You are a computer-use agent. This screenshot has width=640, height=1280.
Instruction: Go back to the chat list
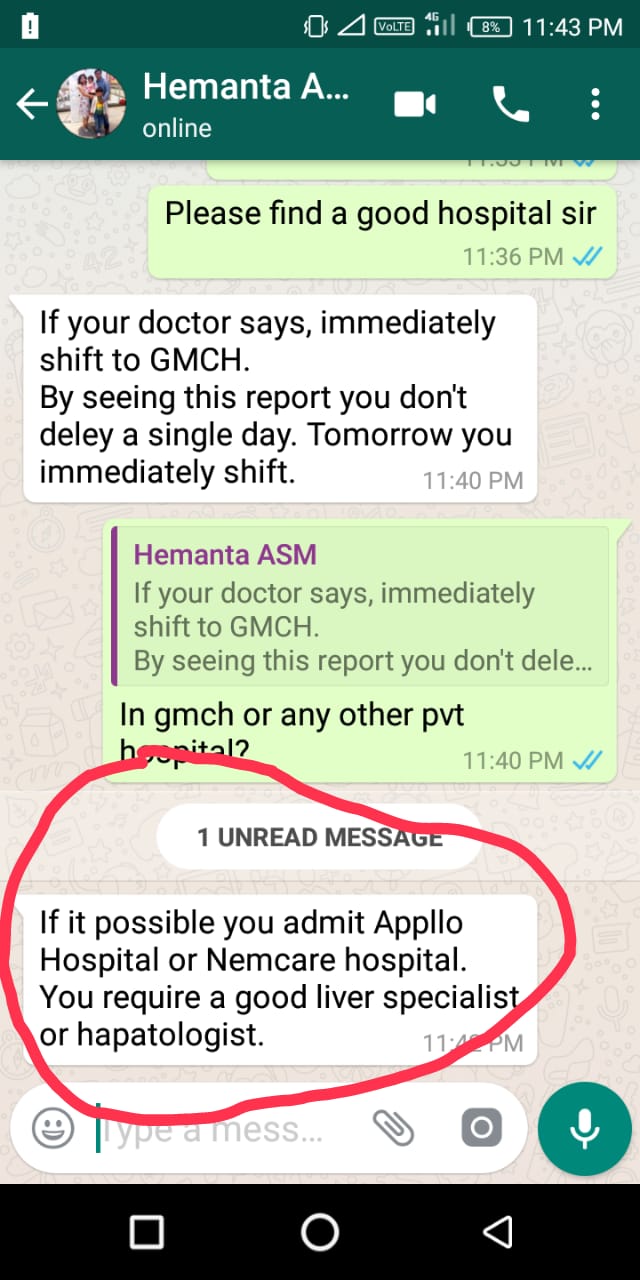[x=32, y=105]
